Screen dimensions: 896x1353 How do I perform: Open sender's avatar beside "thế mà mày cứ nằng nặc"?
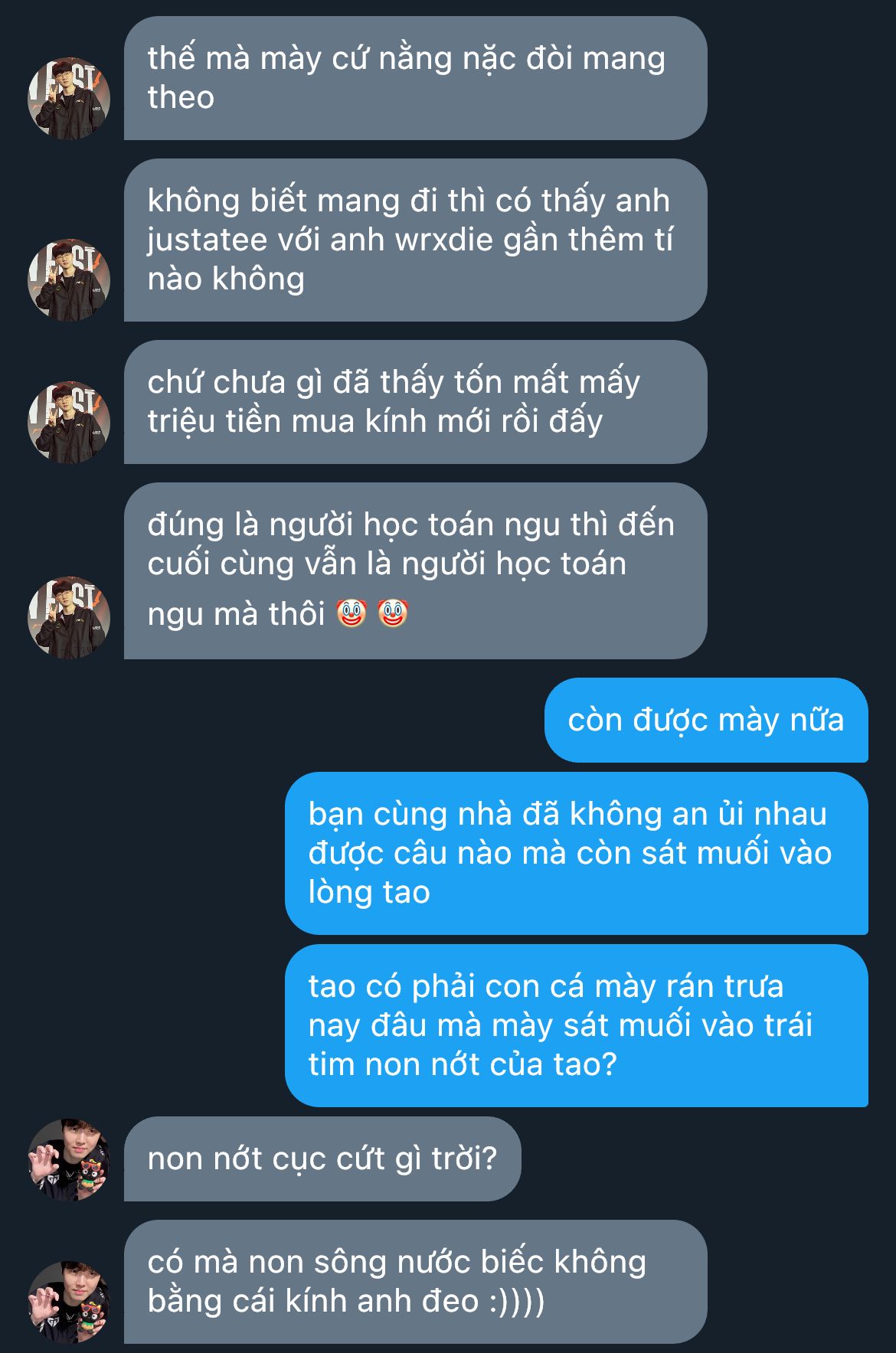(69, 99)
